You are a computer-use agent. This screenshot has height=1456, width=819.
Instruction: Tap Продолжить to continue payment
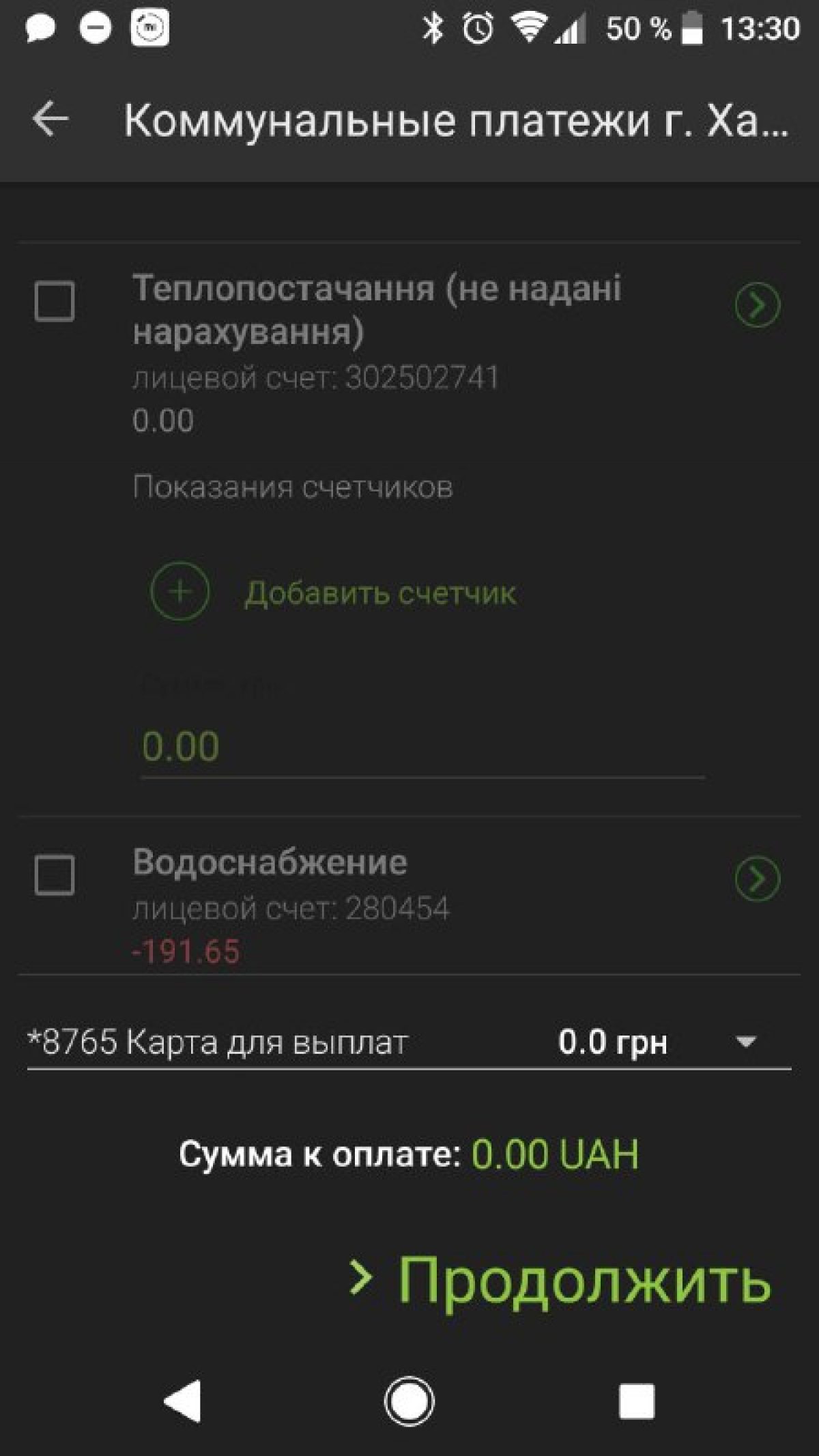pyautogui.click(x=561, y=1281)
